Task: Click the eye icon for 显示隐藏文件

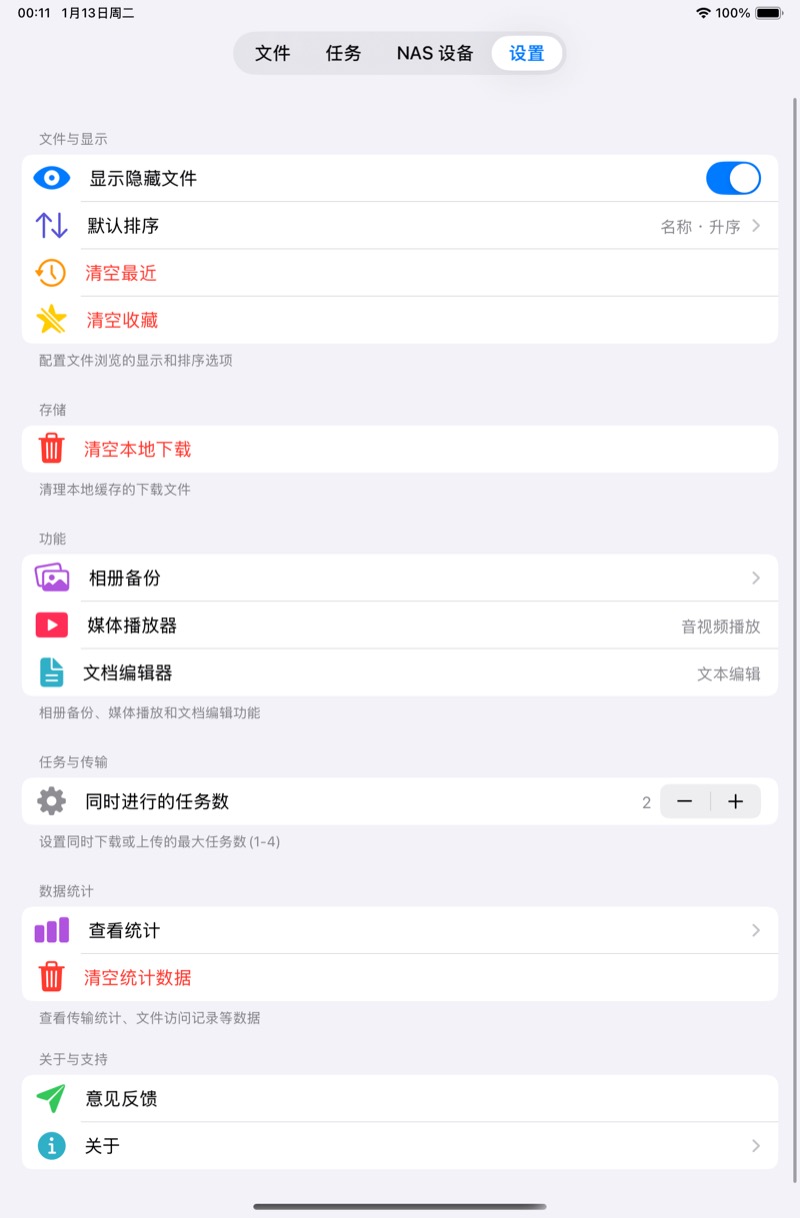Action: tap(51, 177)
